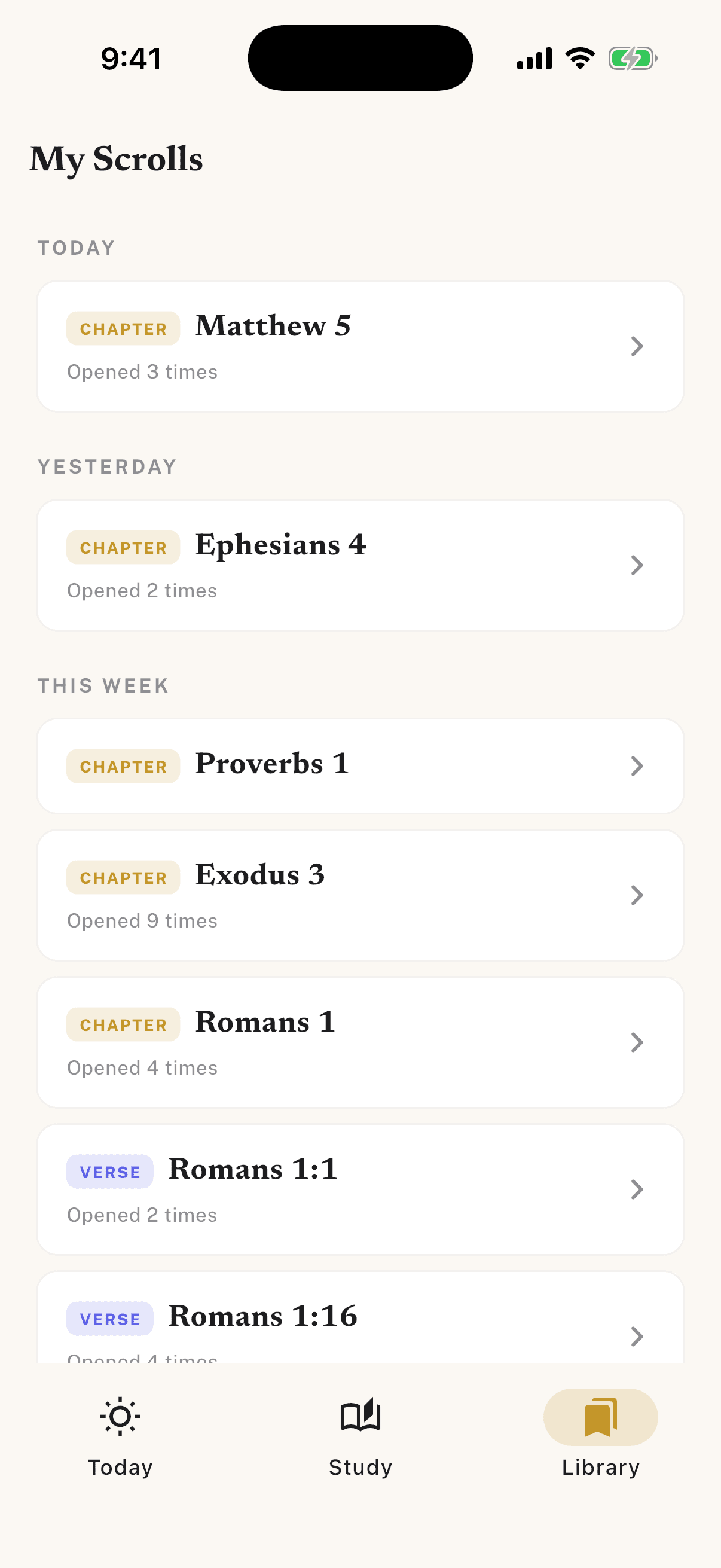
Task: Select the Library tab
Action: pyautogui.click(x=600, y=1436)
